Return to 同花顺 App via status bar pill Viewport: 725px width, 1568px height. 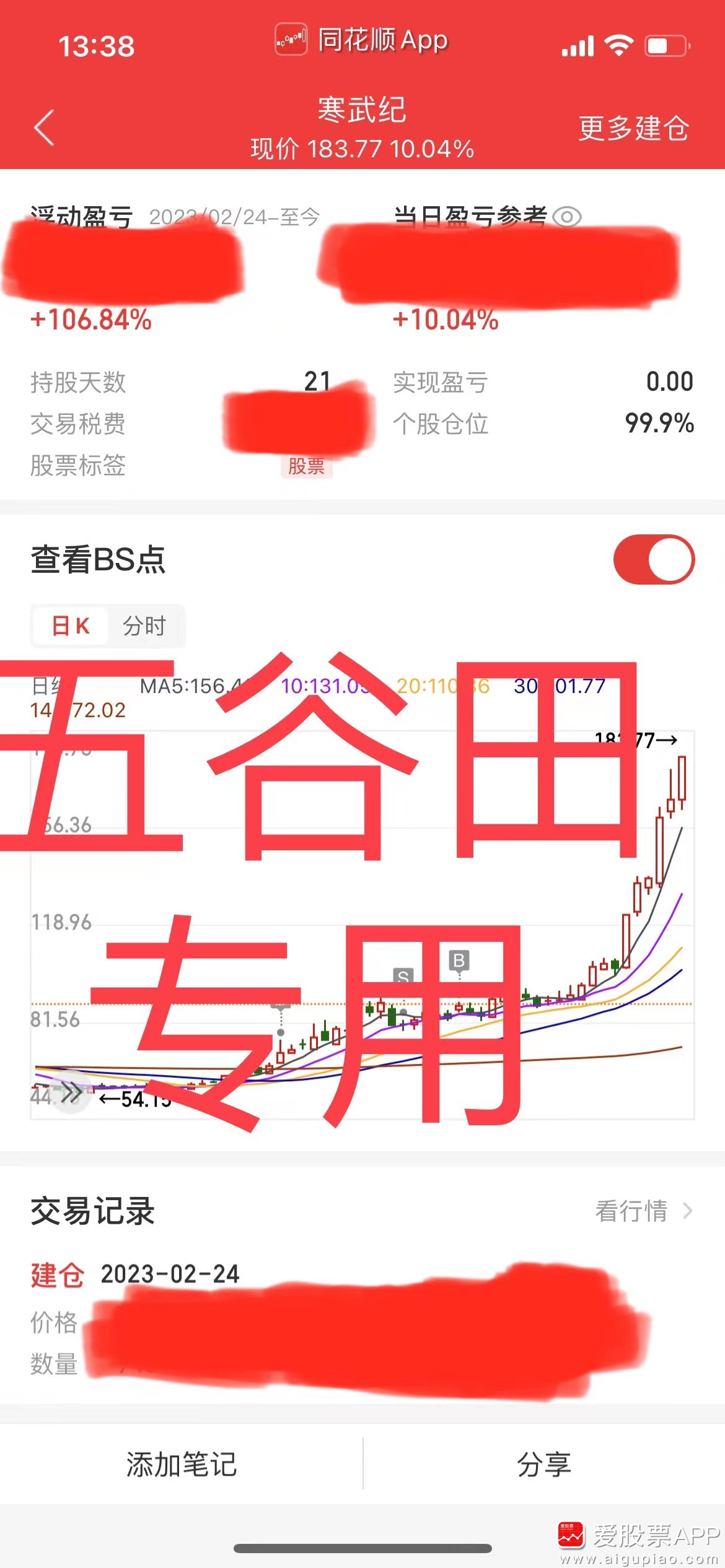361,40
